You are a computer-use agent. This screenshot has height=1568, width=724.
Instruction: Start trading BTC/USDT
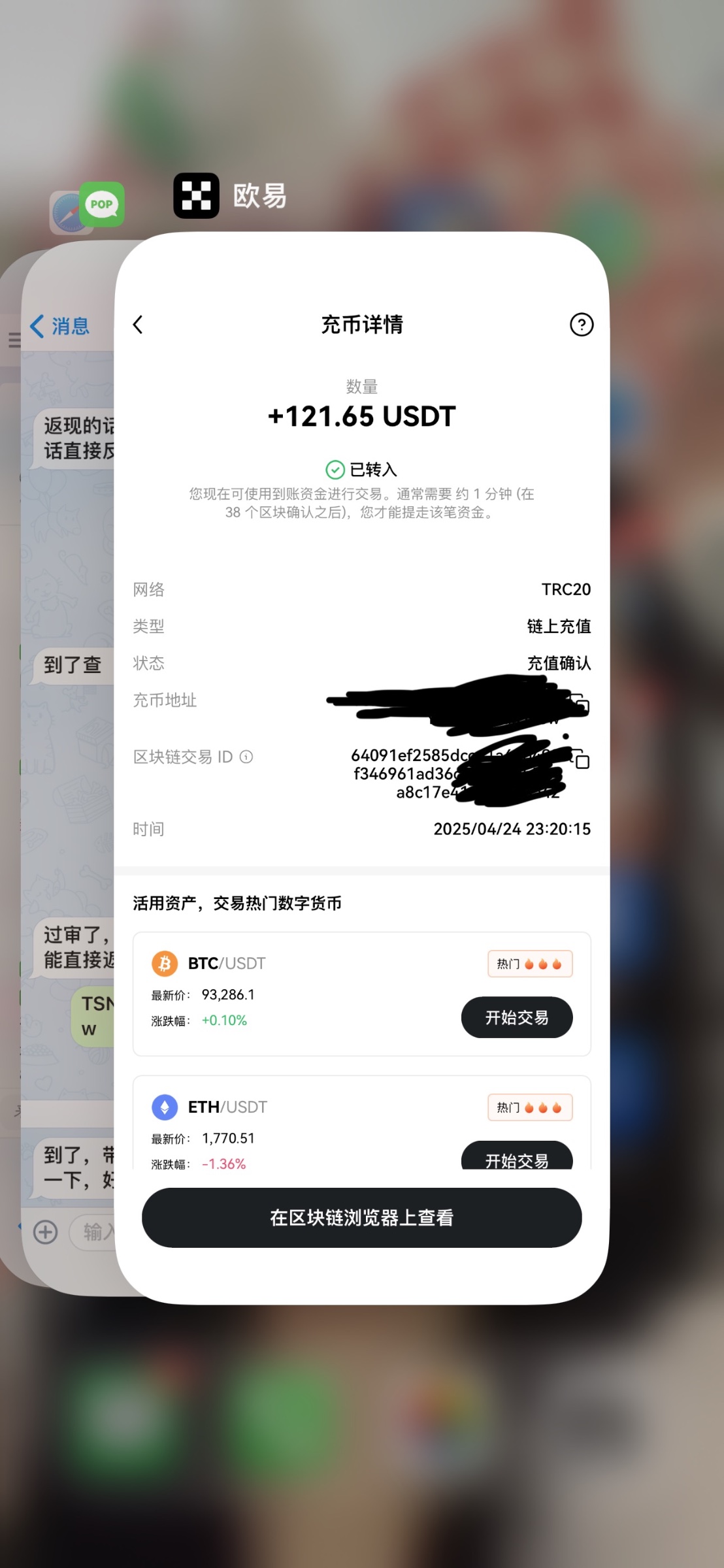(x=517, y=1017)
